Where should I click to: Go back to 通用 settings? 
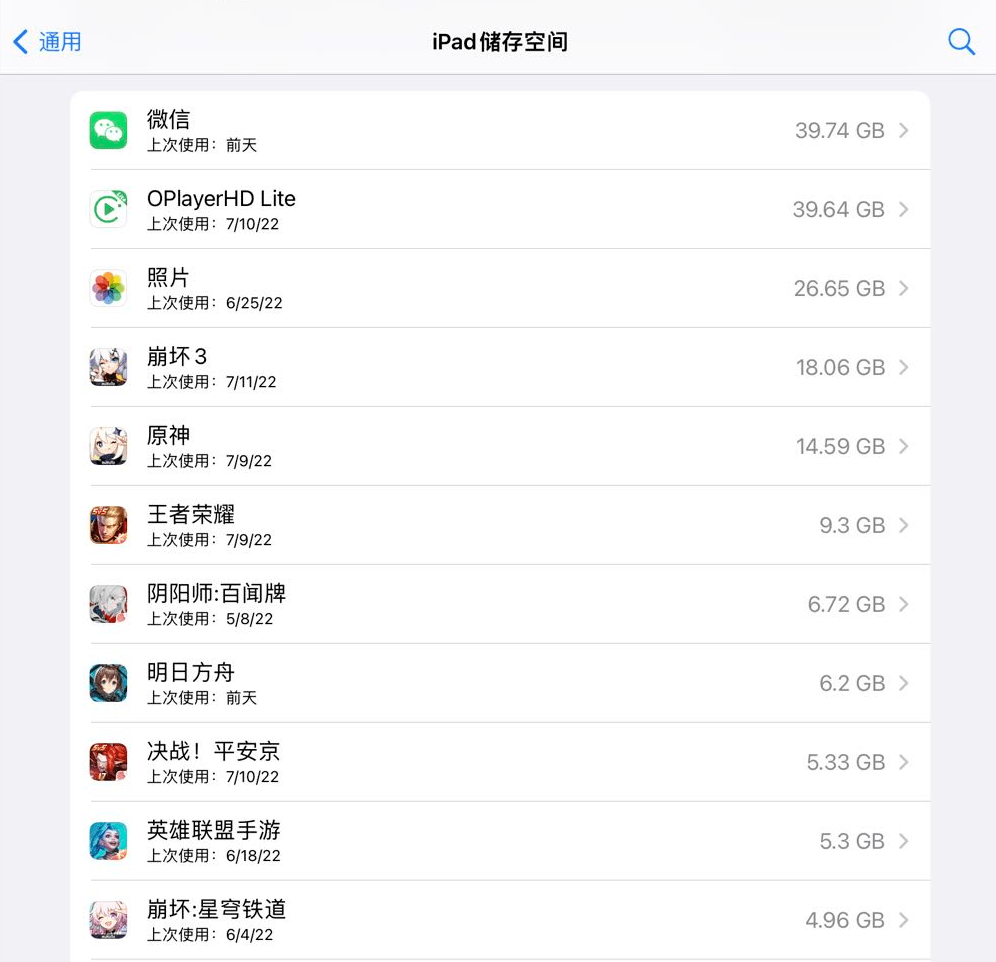pos(47,42)
